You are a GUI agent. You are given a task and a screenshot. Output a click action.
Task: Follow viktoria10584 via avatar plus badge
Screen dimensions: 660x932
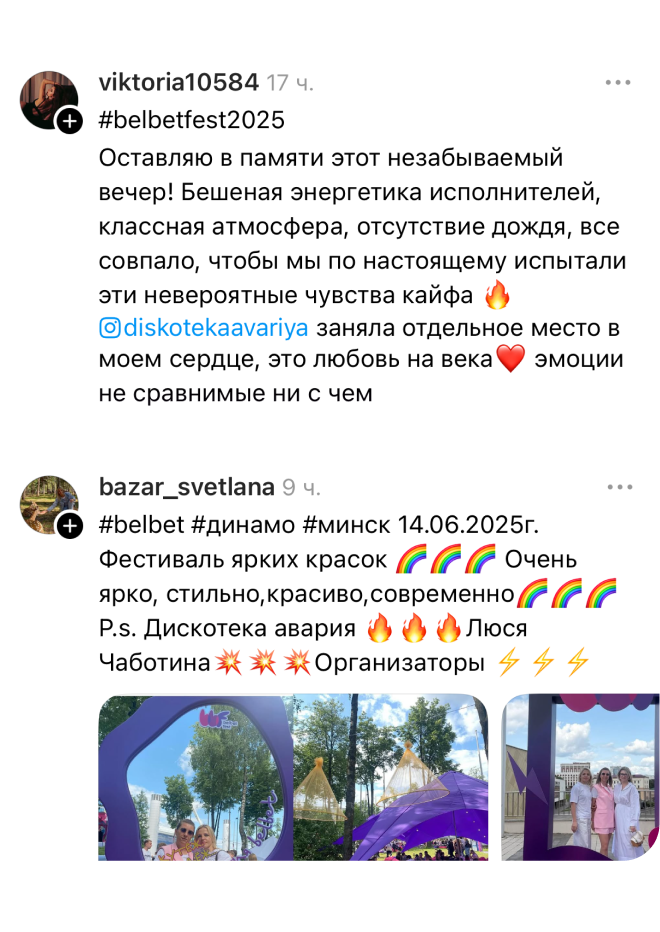69,121
